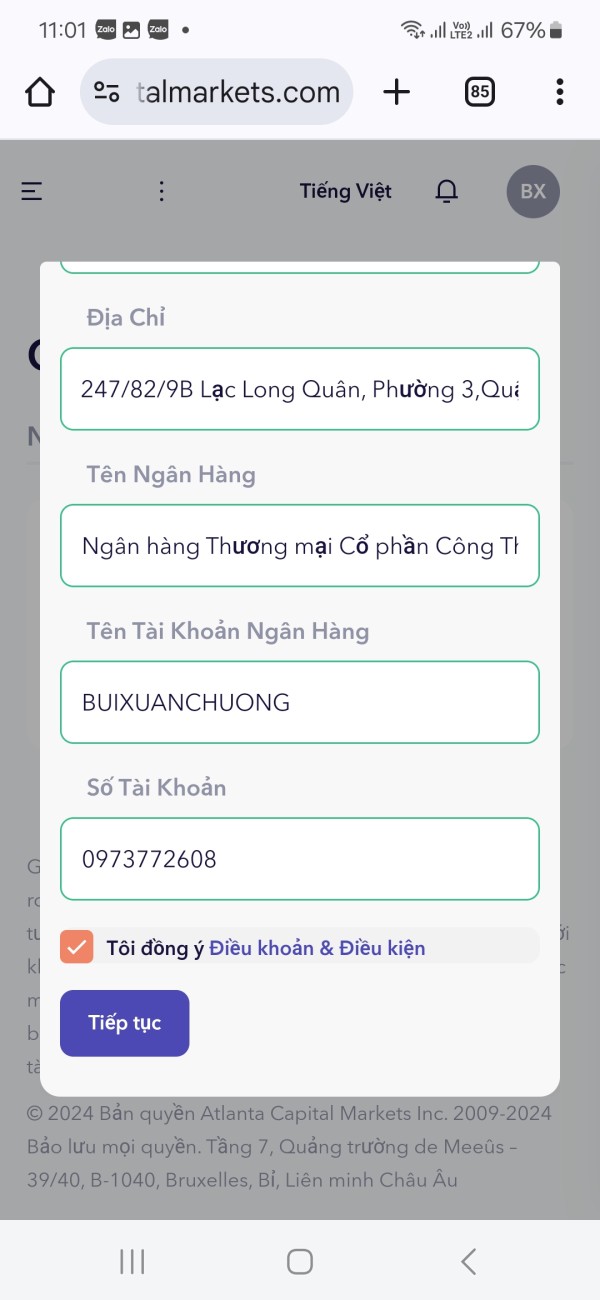
Task: Open the Điều khoản & Điều kiện link
Action: 317,948
